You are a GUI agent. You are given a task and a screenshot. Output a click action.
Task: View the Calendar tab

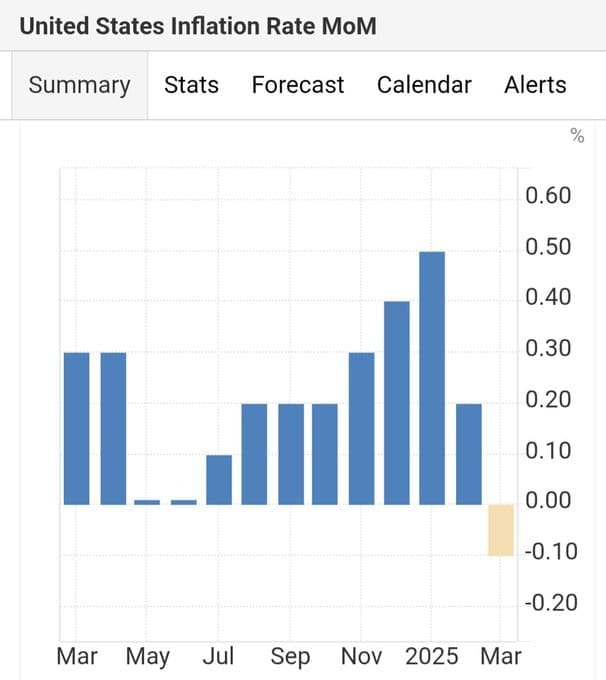[424, 86]
